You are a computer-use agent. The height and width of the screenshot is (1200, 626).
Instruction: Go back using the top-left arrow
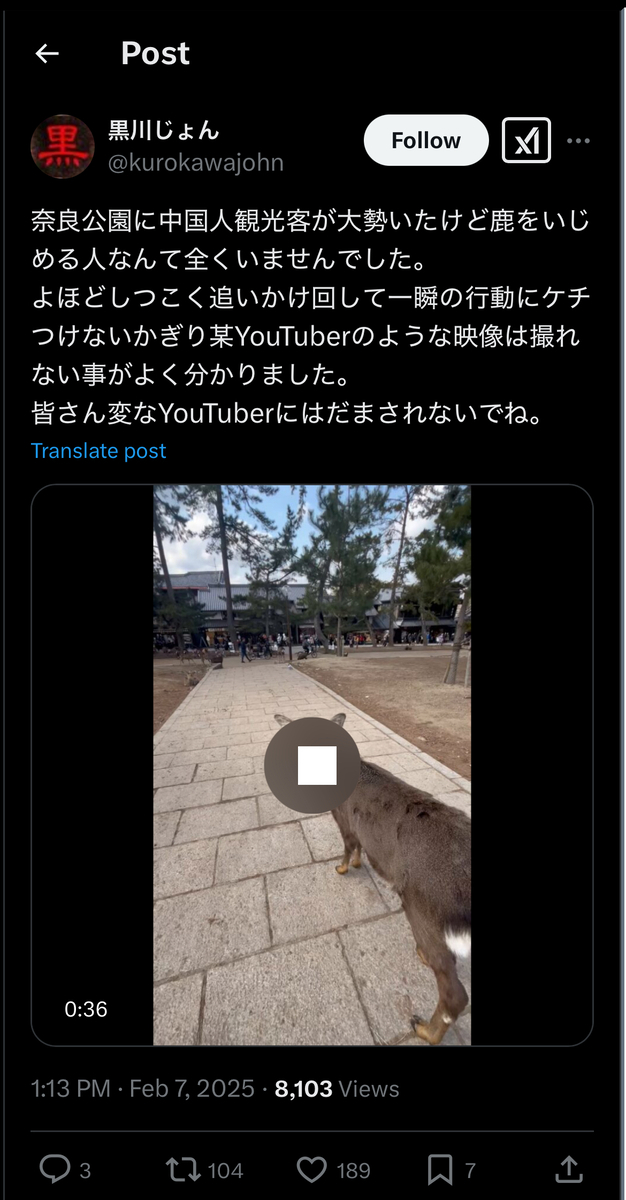coord(47,54)
